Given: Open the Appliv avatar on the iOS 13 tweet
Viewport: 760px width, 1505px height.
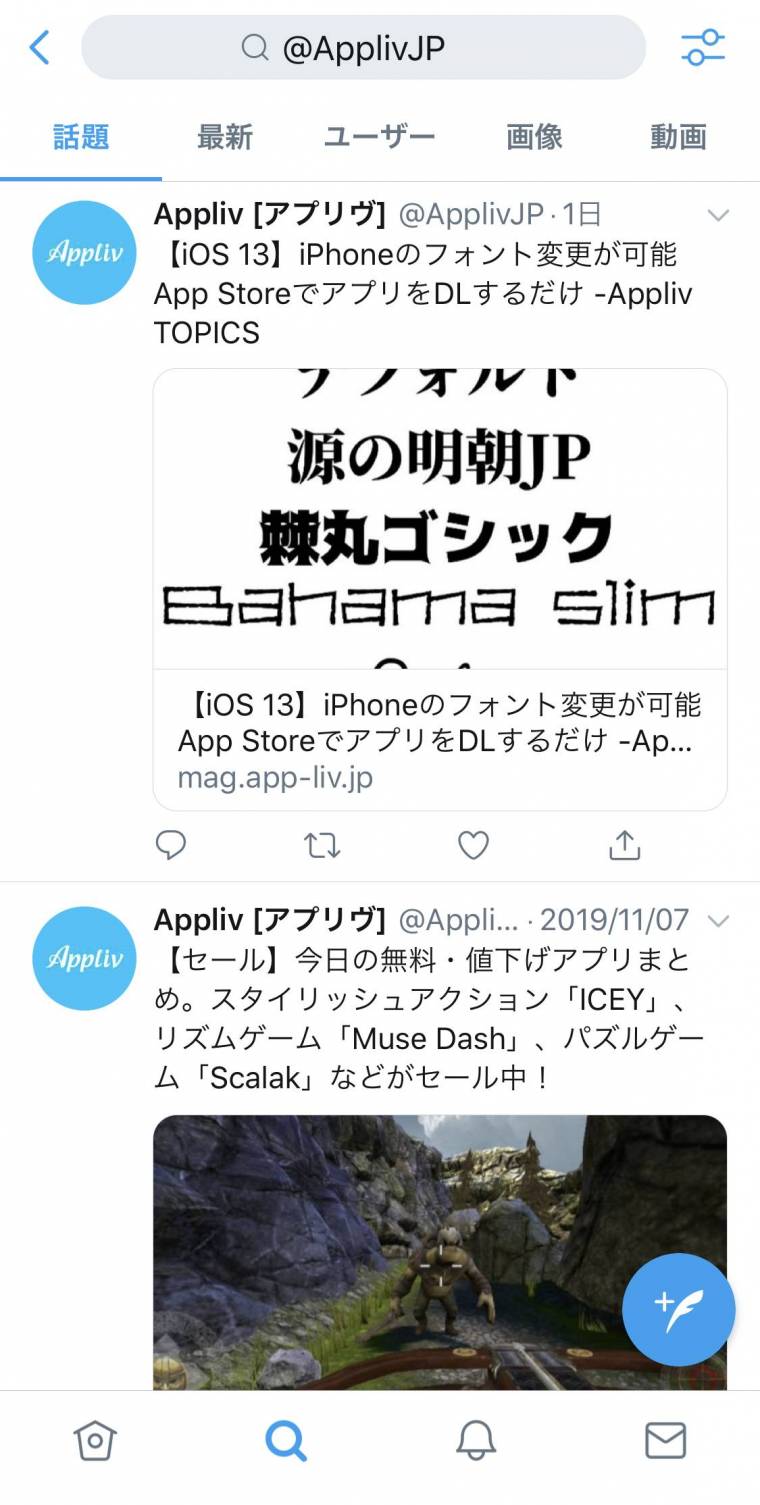Looking at the screenshot, I should [x=84, y=252].
